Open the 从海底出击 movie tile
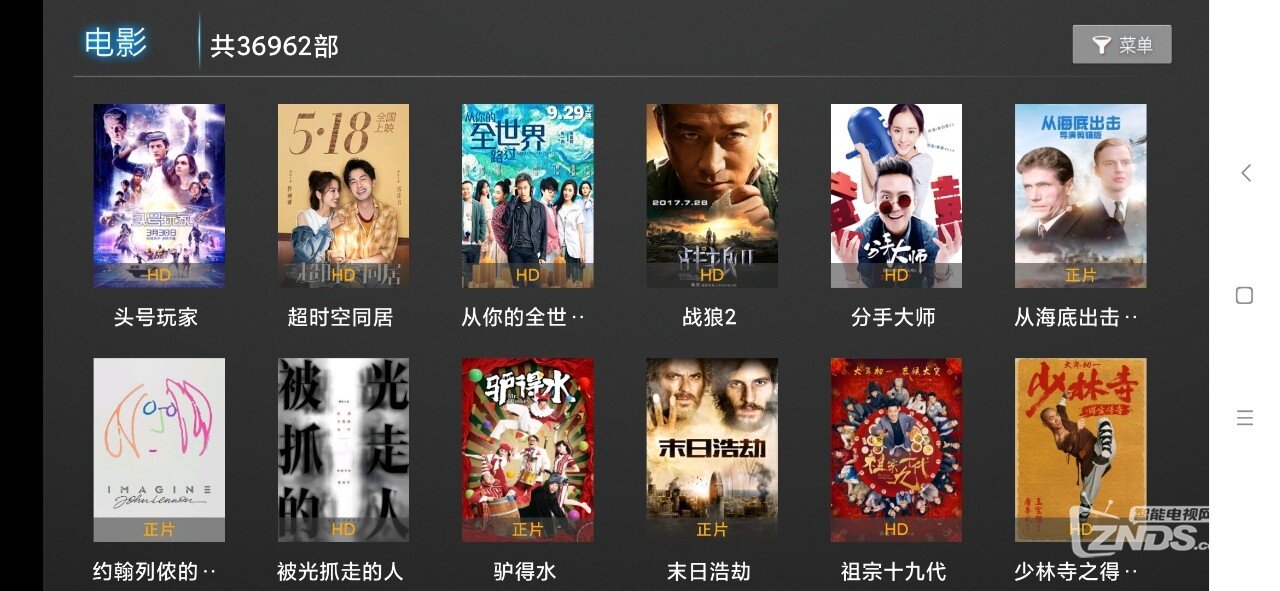 1080,196
